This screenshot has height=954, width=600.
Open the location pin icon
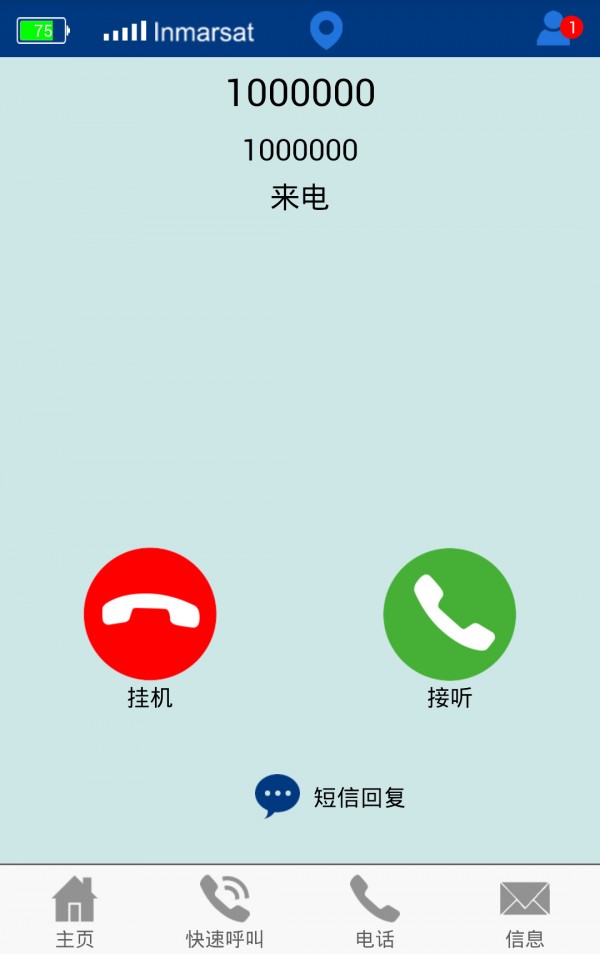tap(326, 30)
